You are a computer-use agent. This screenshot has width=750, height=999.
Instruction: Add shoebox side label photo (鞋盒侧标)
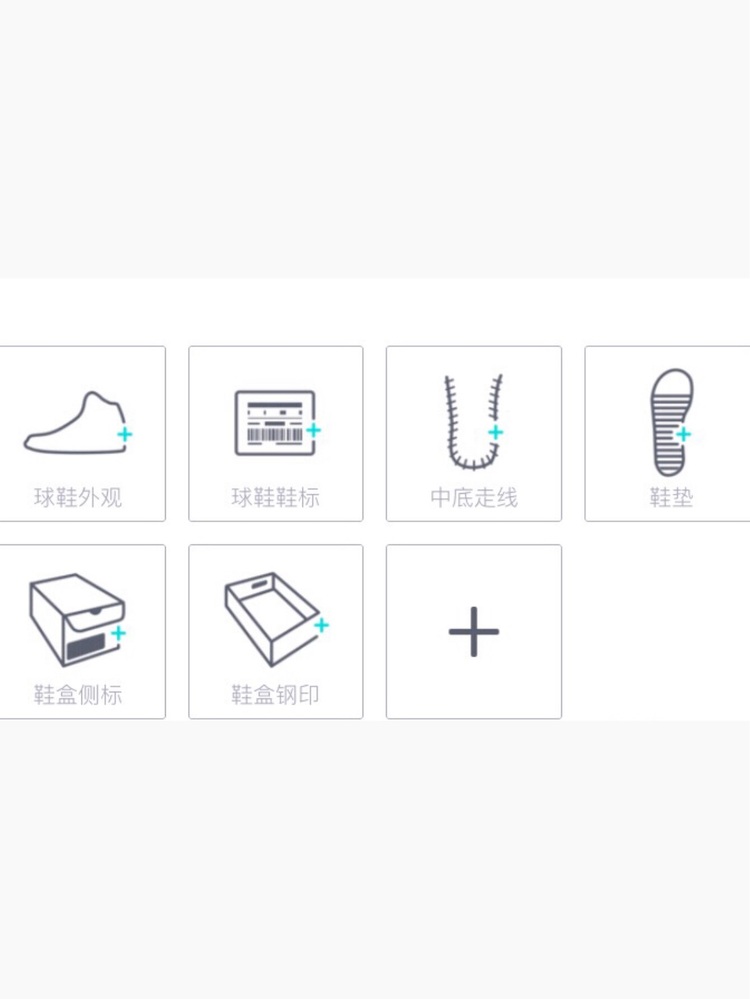pos(80,631)
